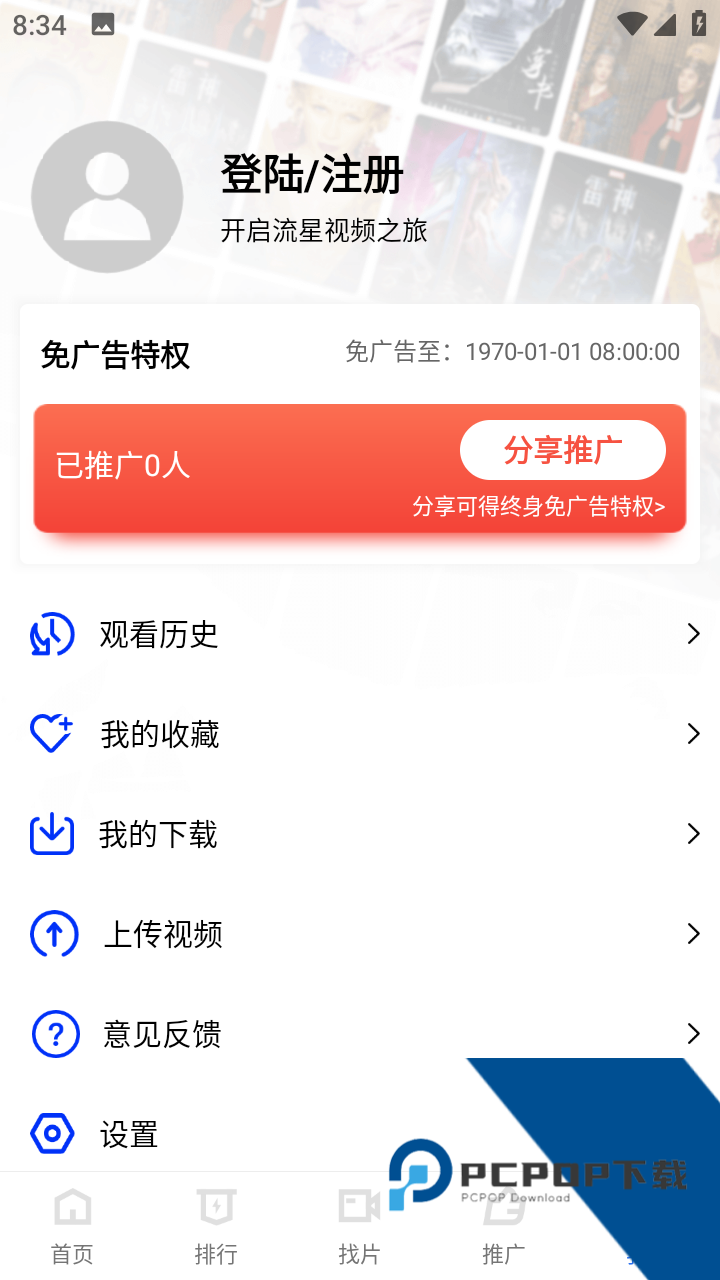The height and width of the screenshot is (1280, 720).
Task: Click the 分享推广 share button
Action: (564, 449)
